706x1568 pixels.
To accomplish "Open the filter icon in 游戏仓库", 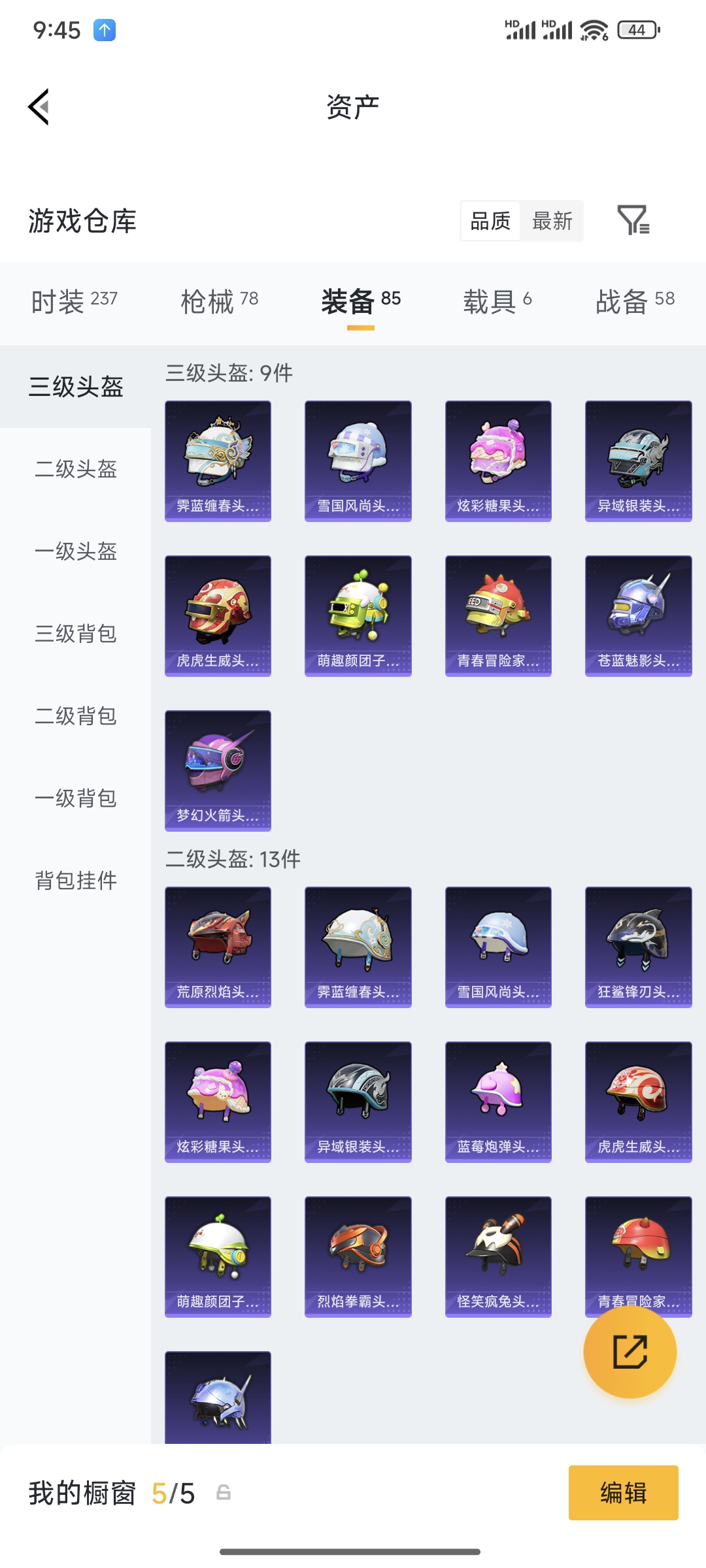I will 633,220.
